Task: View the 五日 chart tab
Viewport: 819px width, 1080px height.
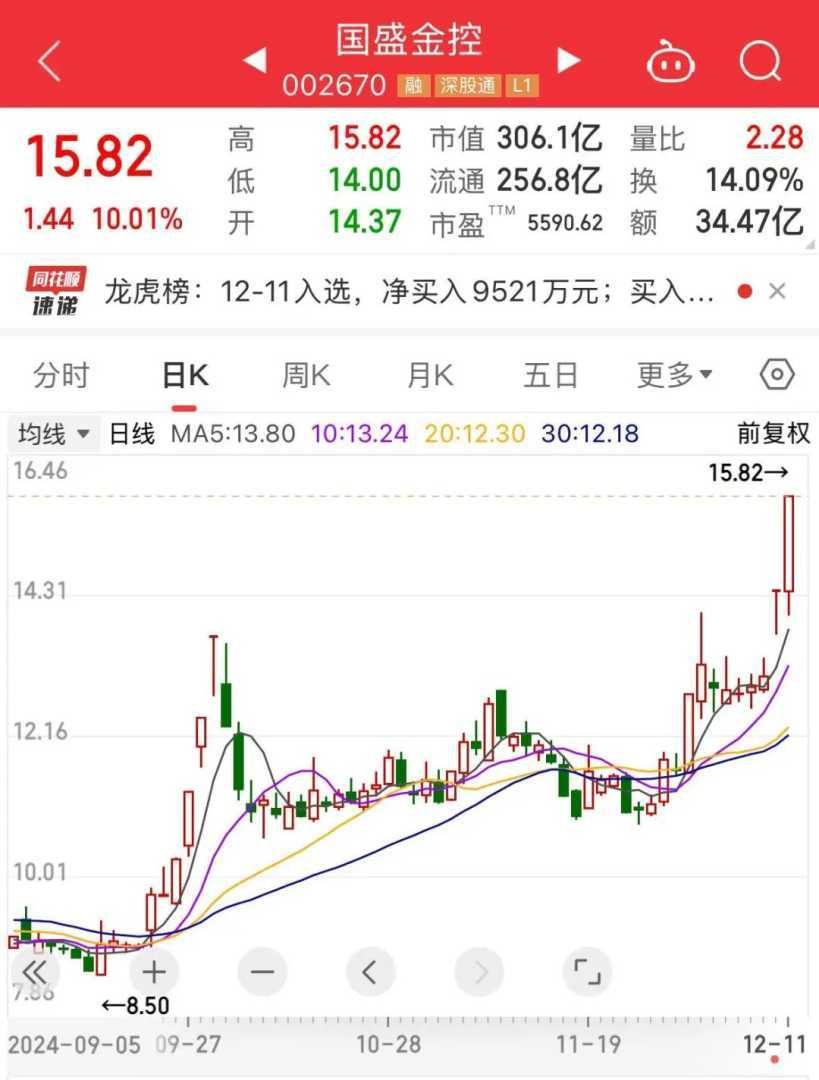Action: tap(551, 376)
